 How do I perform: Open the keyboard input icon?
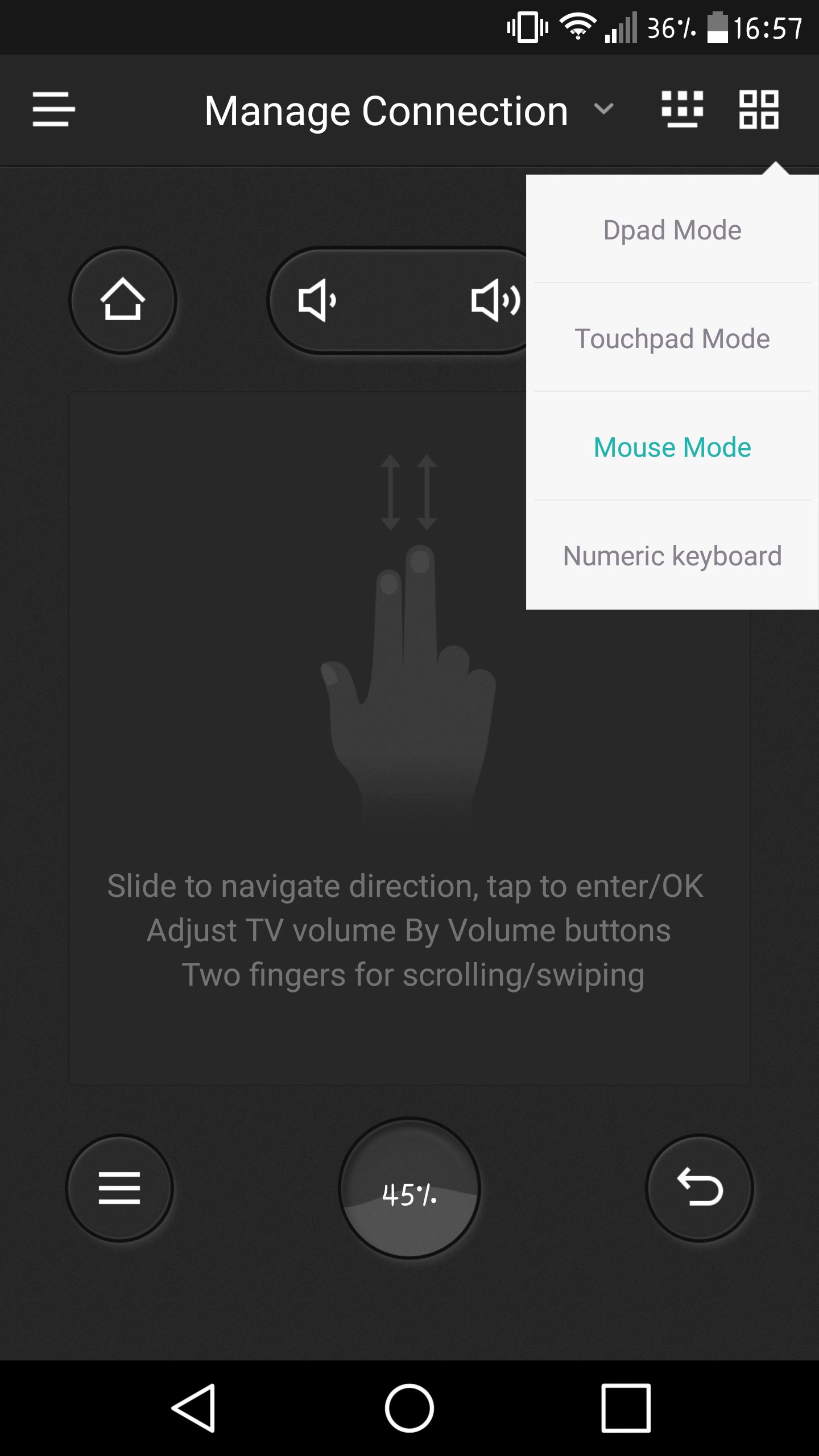tap(682, 109)
